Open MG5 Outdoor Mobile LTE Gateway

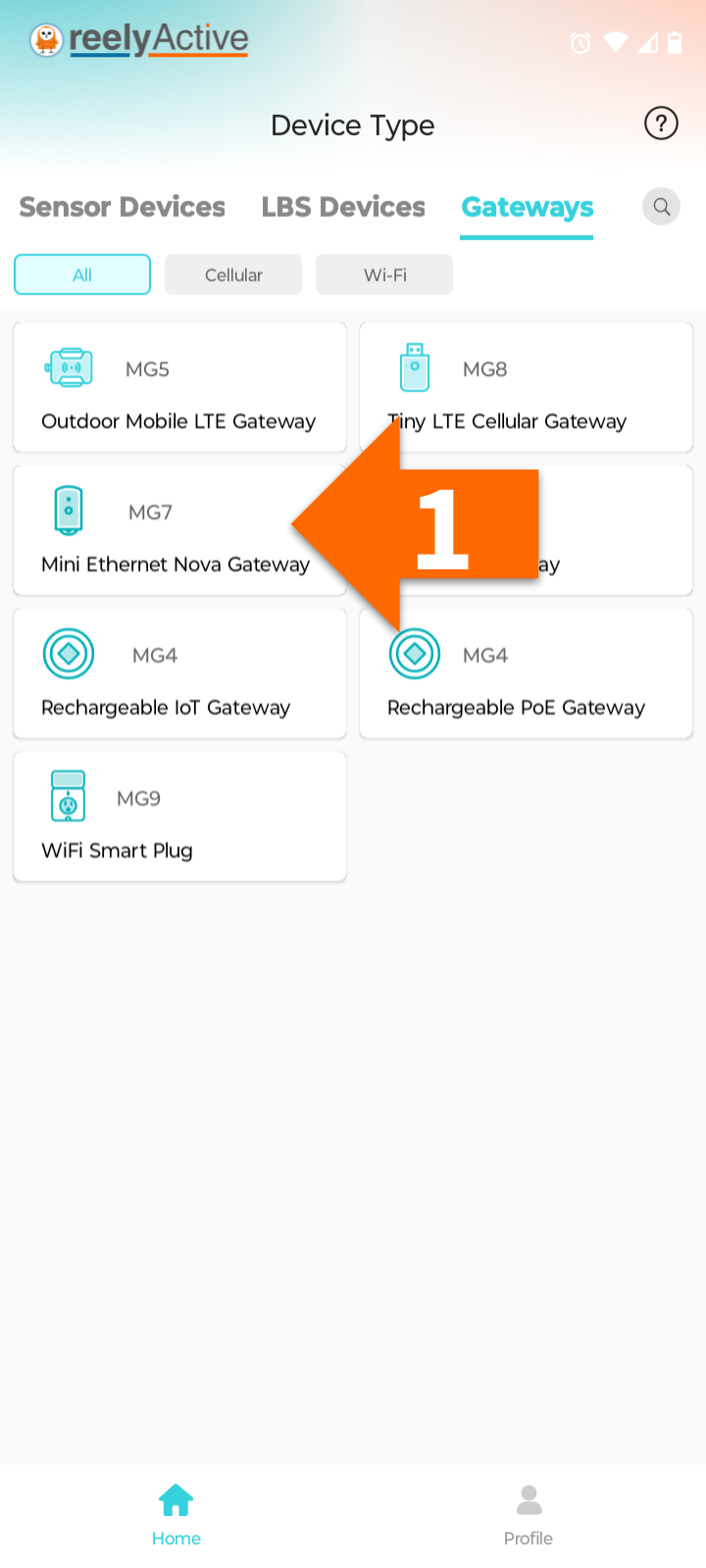[179, 387]
